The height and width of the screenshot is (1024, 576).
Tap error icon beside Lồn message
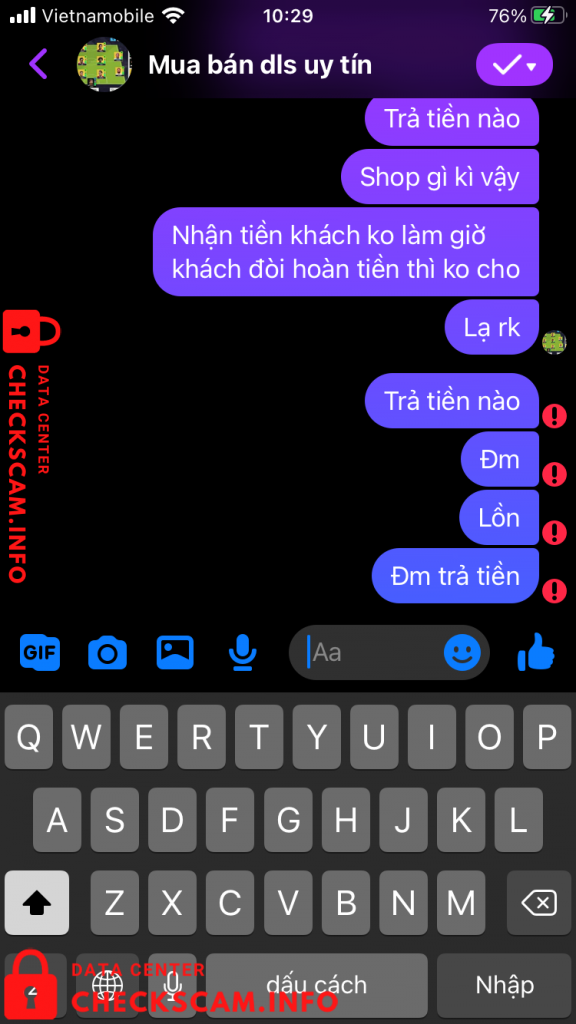[554, 532]
